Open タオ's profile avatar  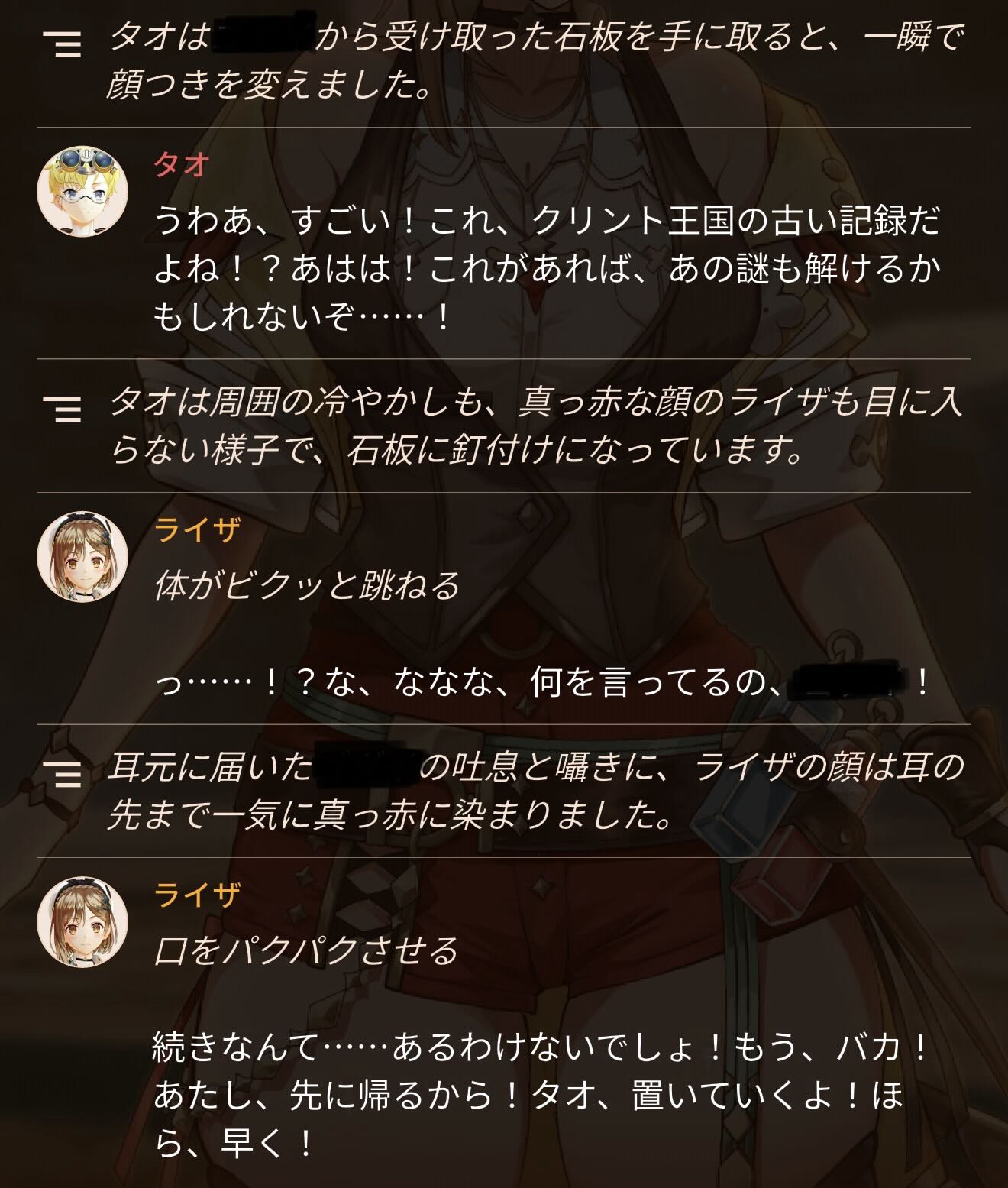82,191
